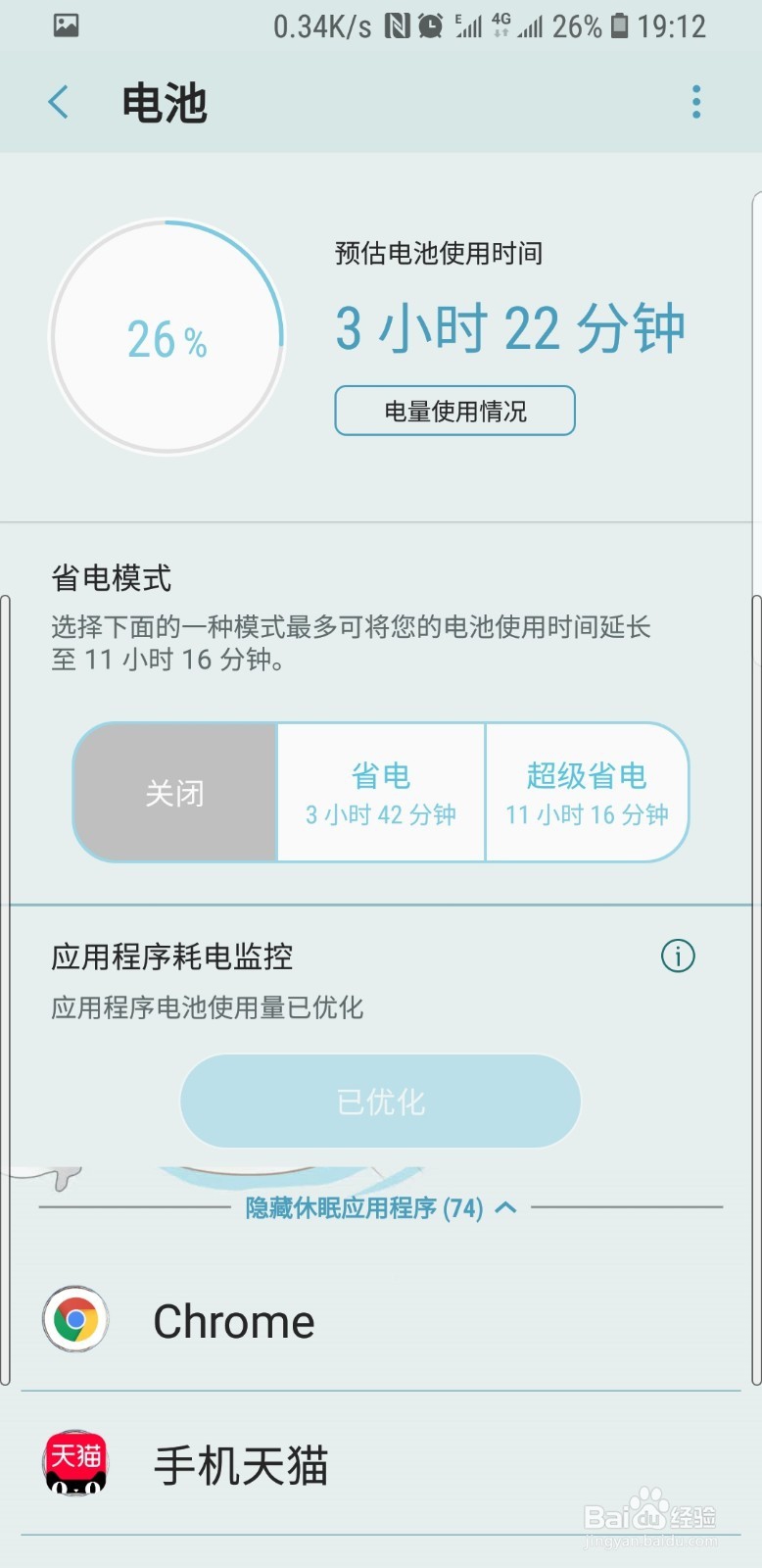
Task: Enable 省电 mode for 3小时42分钟
Action: point(380,792)
